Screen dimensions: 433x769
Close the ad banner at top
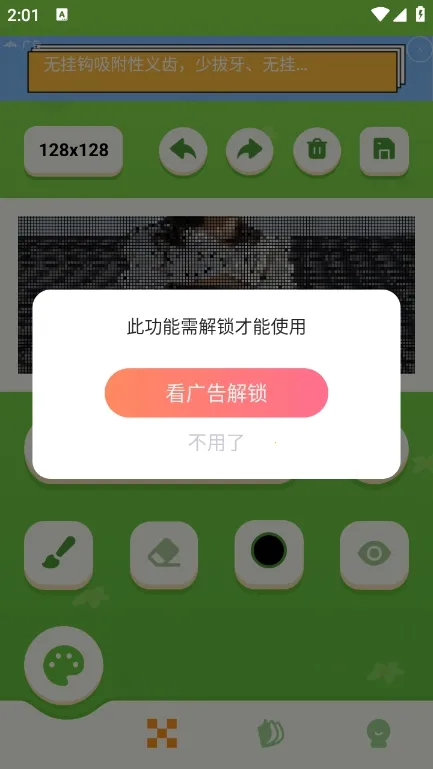[420, 50]
